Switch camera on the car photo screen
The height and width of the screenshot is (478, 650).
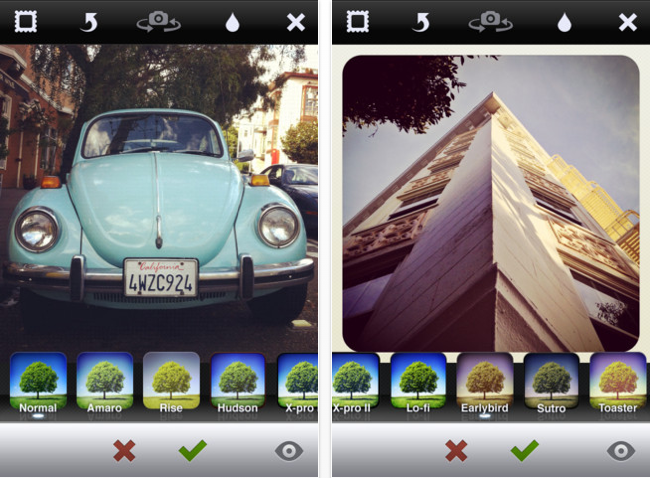coord(159,21)
